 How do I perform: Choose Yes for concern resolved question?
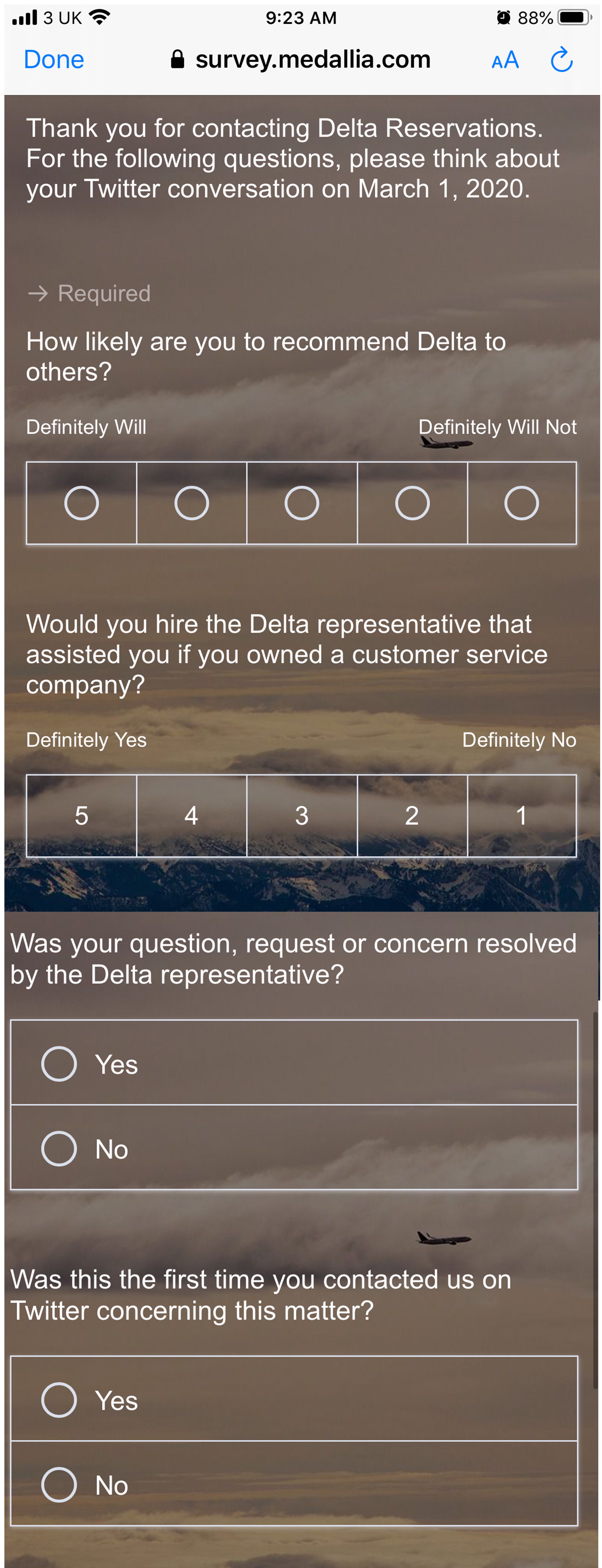(x=59, y=1064)
